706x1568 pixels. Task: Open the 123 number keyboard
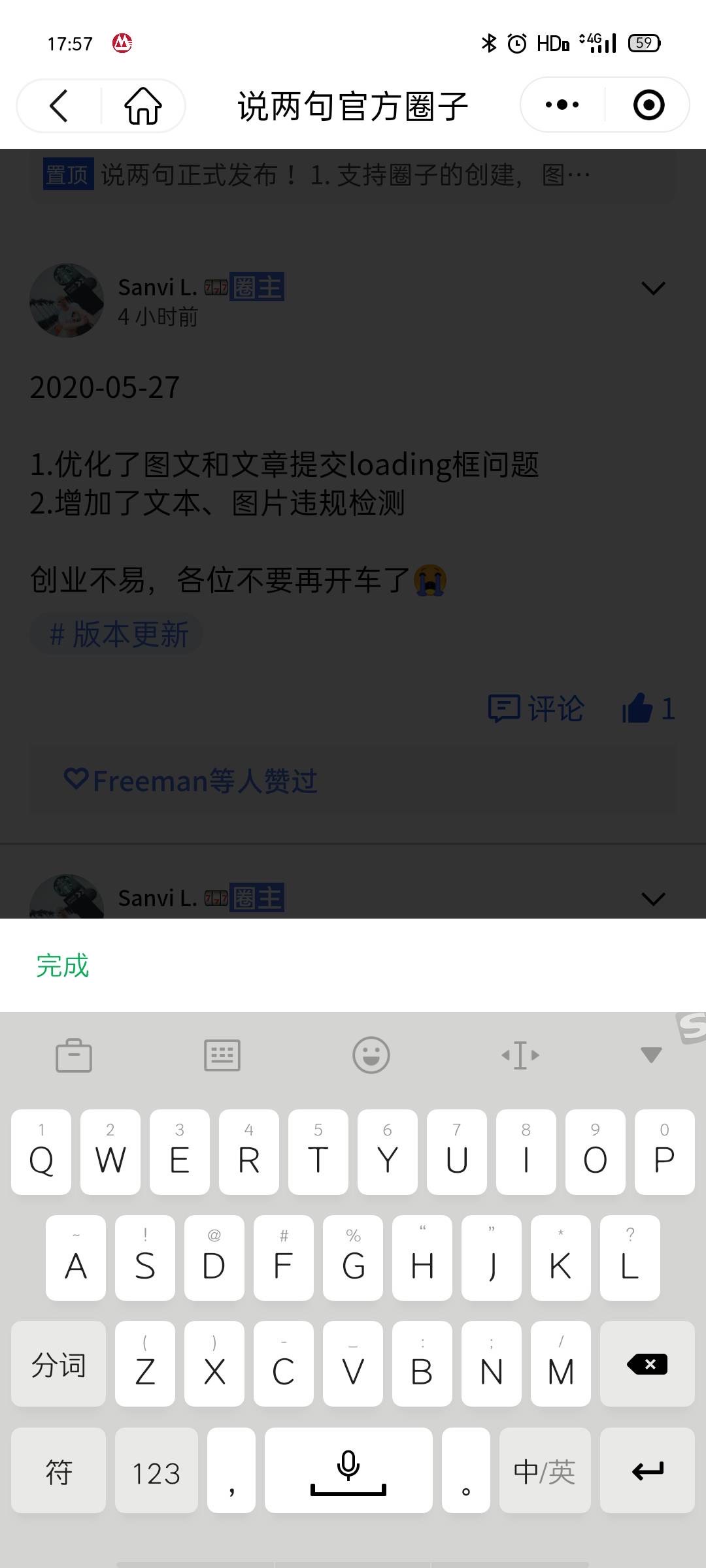click(156, 1470)
